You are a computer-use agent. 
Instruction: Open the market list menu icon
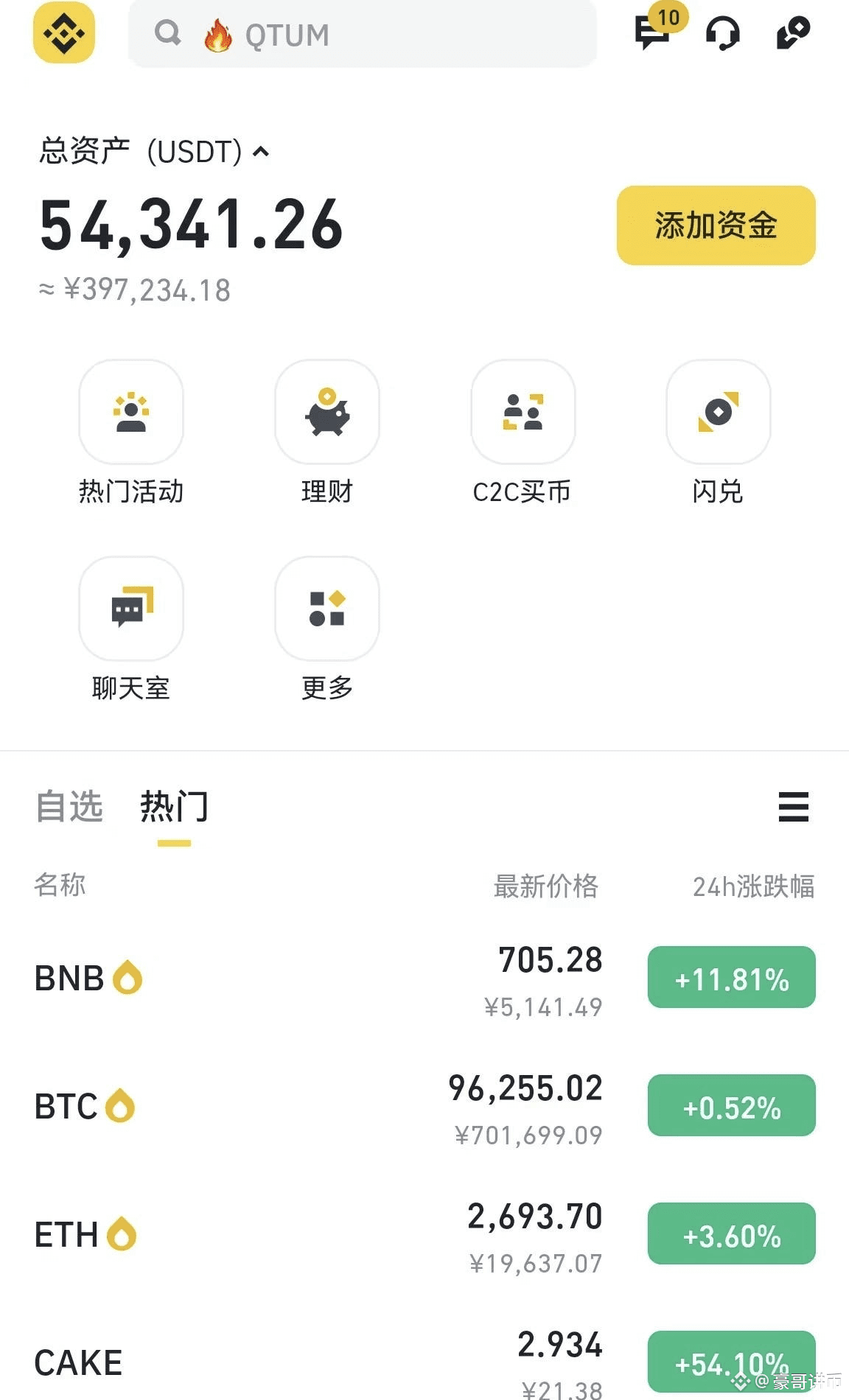pyautogui.click(x=793, y=807)
